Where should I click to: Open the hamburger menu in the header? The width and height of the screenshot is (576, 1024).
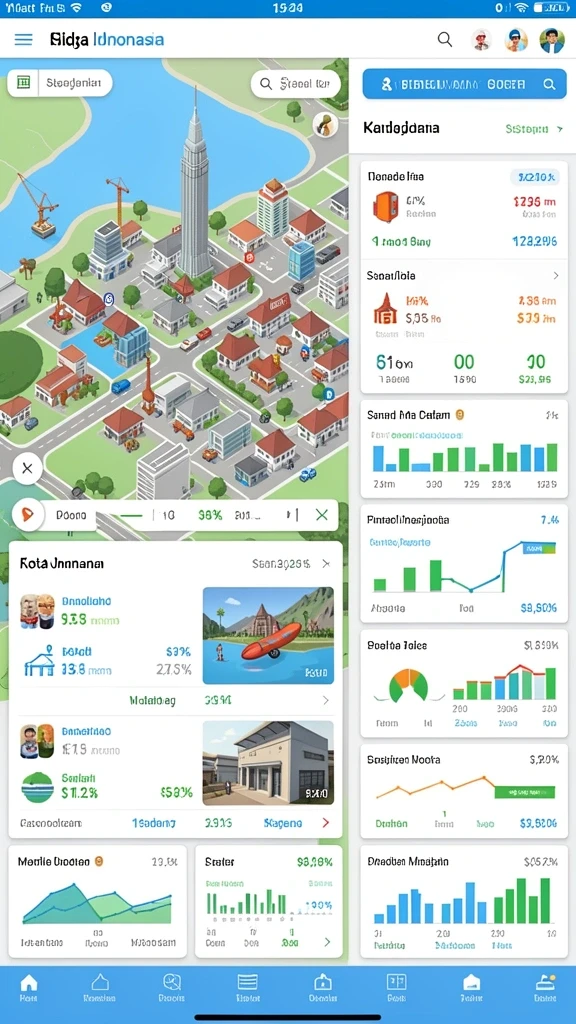pos(24,40)
